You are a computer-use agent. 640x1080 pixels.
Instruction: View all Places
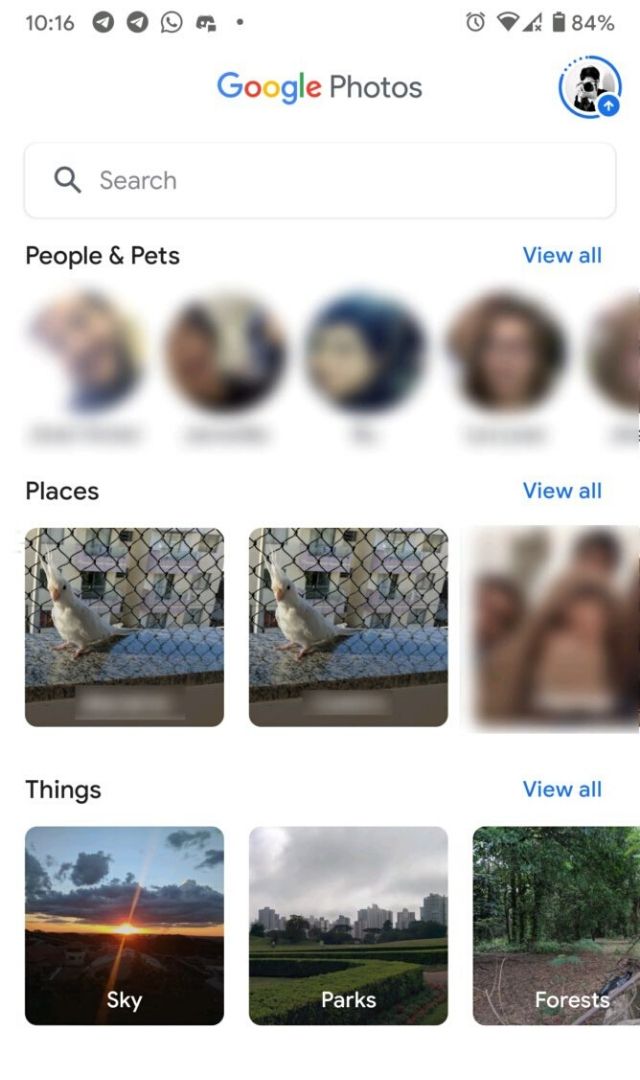562,490
